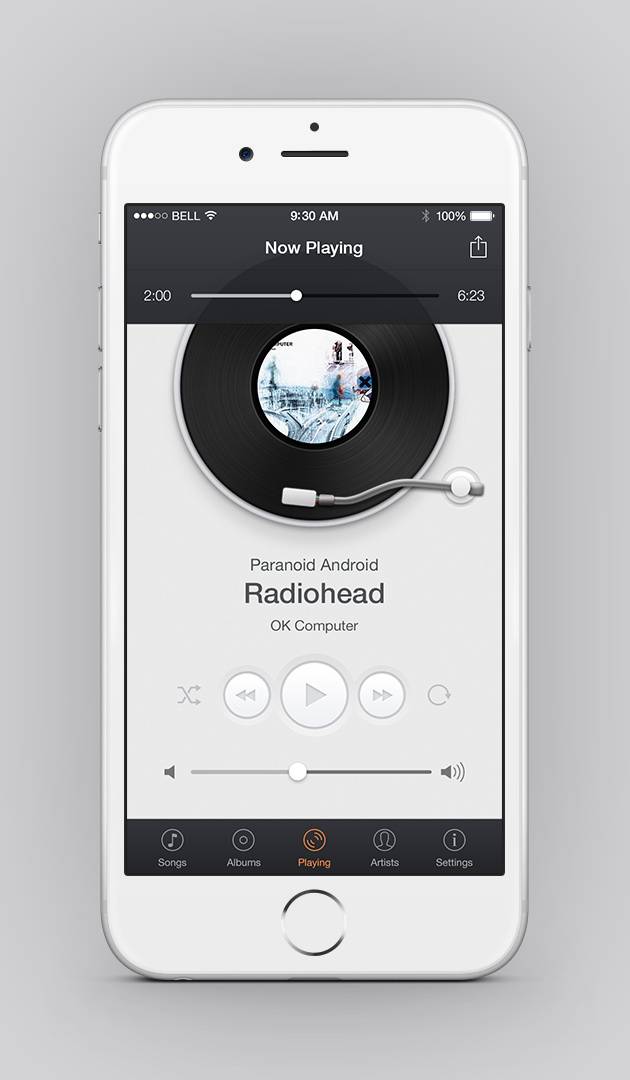
Task: Select the Playing tab
Action: click(x=314, y=847)
